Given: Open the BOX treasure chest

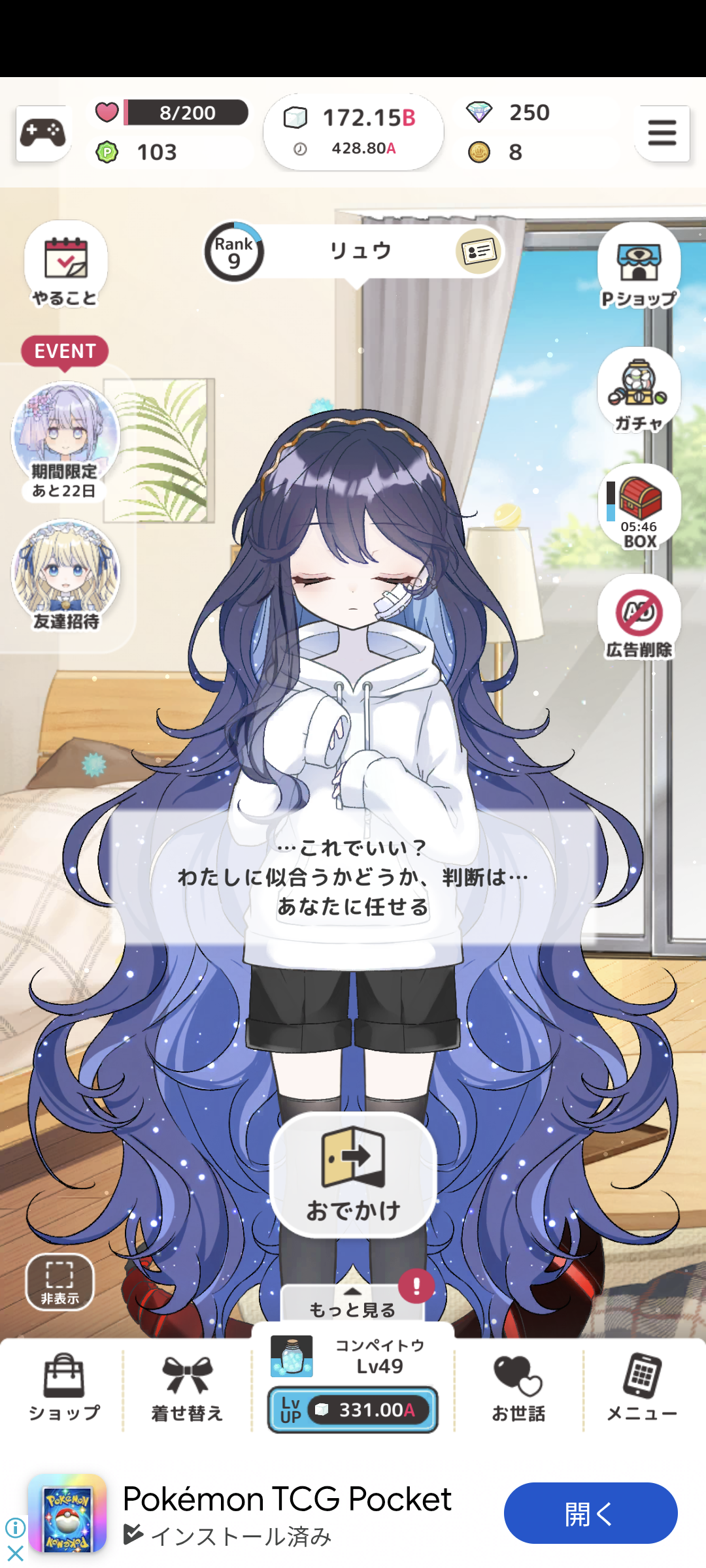Looking at the screenshot, I should click(x=639, y=507).
